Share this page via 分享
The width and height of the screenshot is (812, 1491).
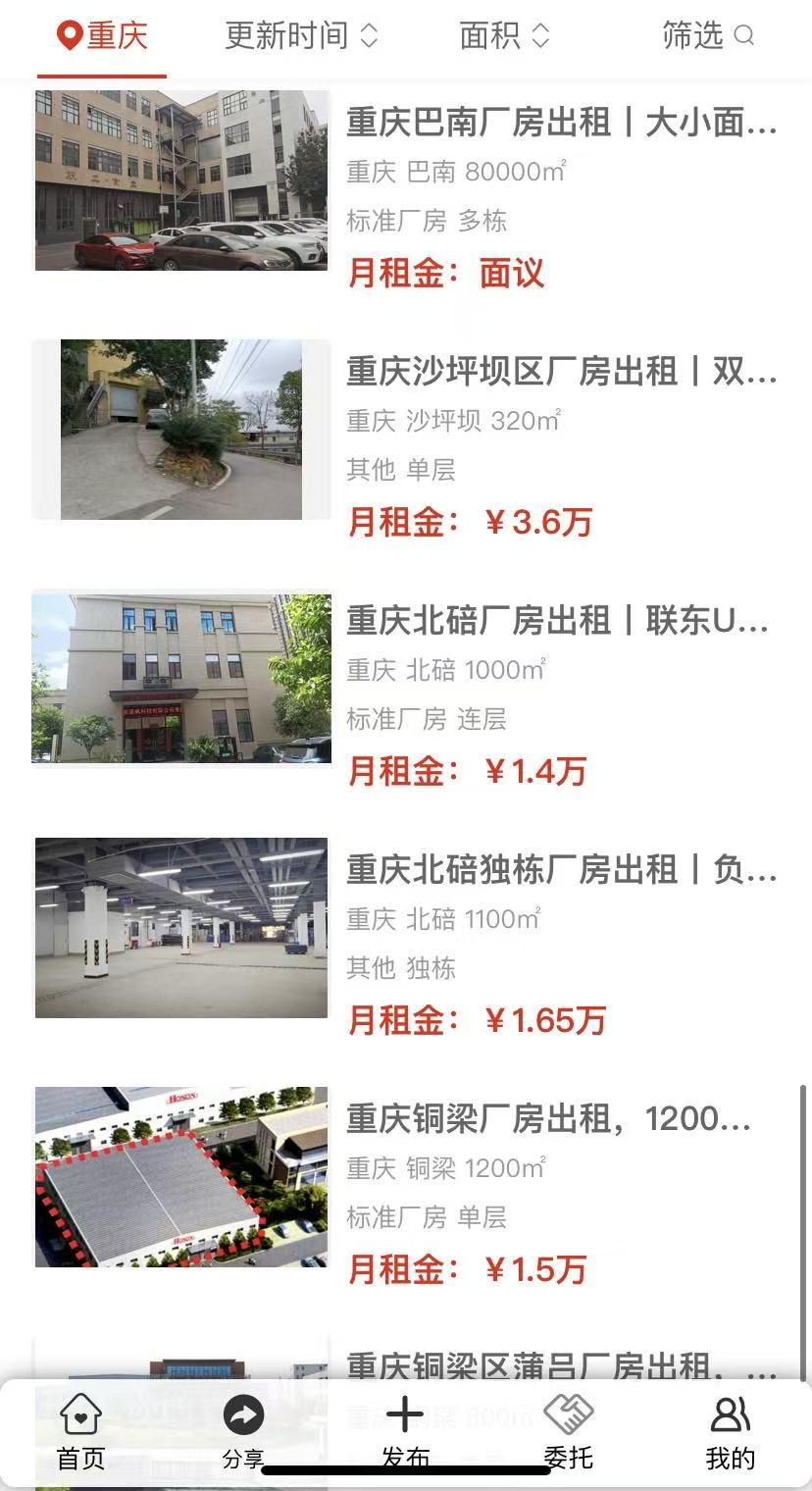click(243, 1432)
